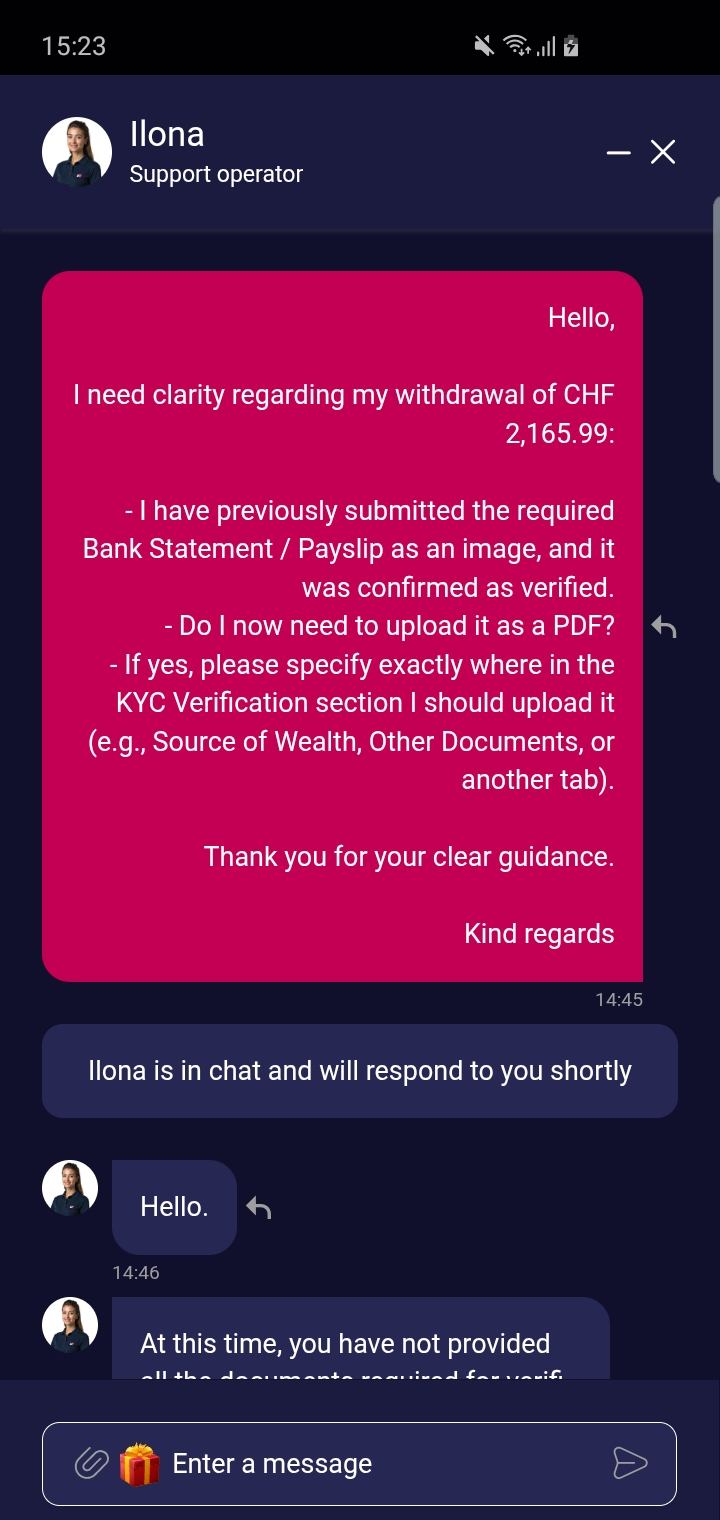Open the gift box icon
720x1520 pixels.
coord(139,1464)
